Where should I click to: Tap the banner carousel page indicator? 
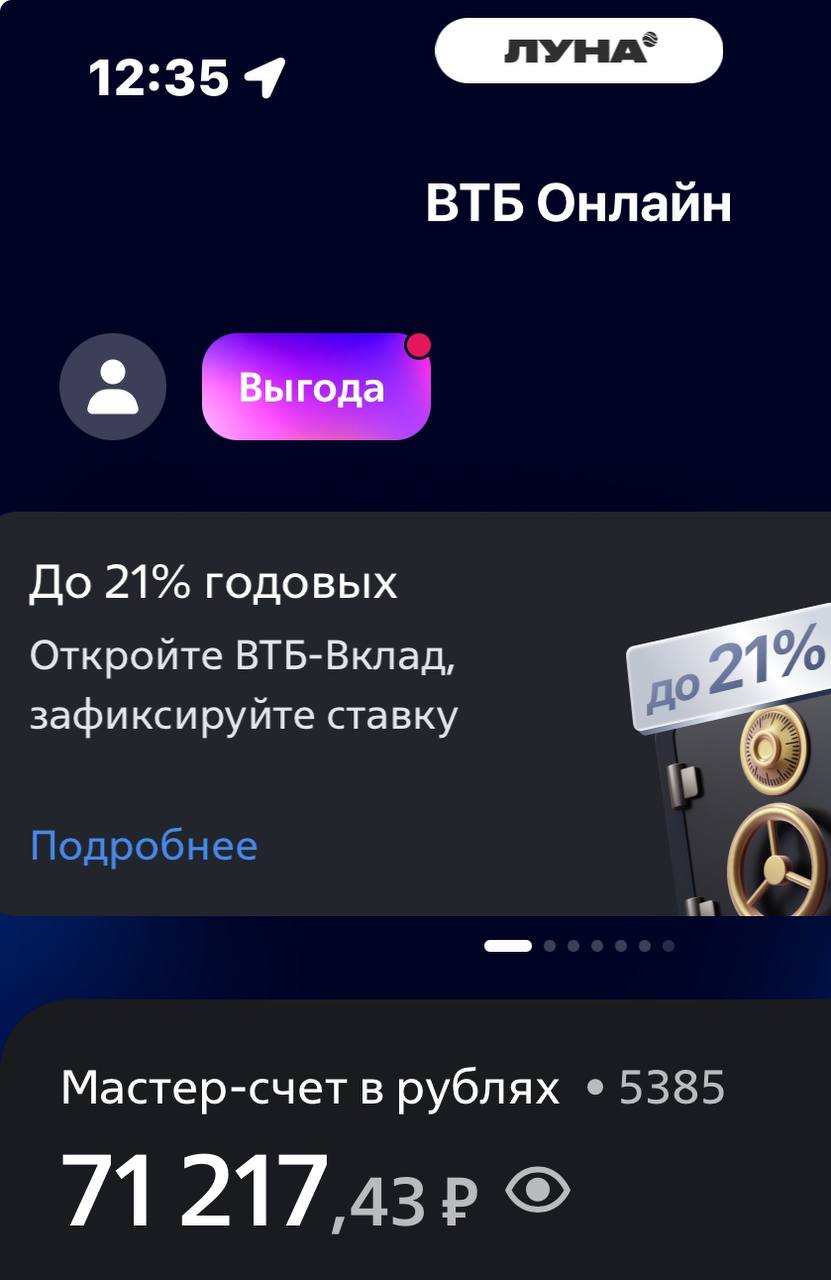579,946
